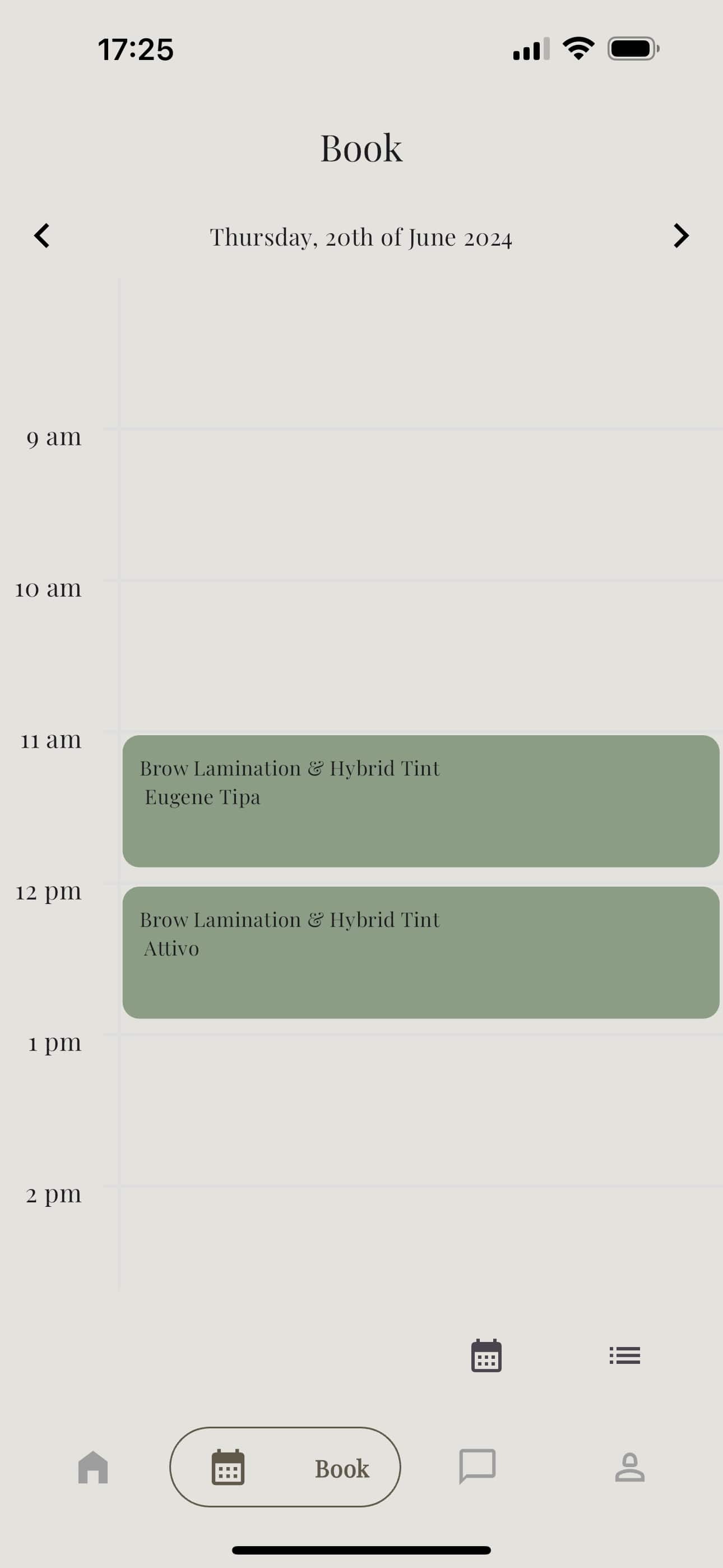This screenshot has width=723, height=1568.
Task: Go to the previous day
Action: pyautogui.click(x=41, y=236)
